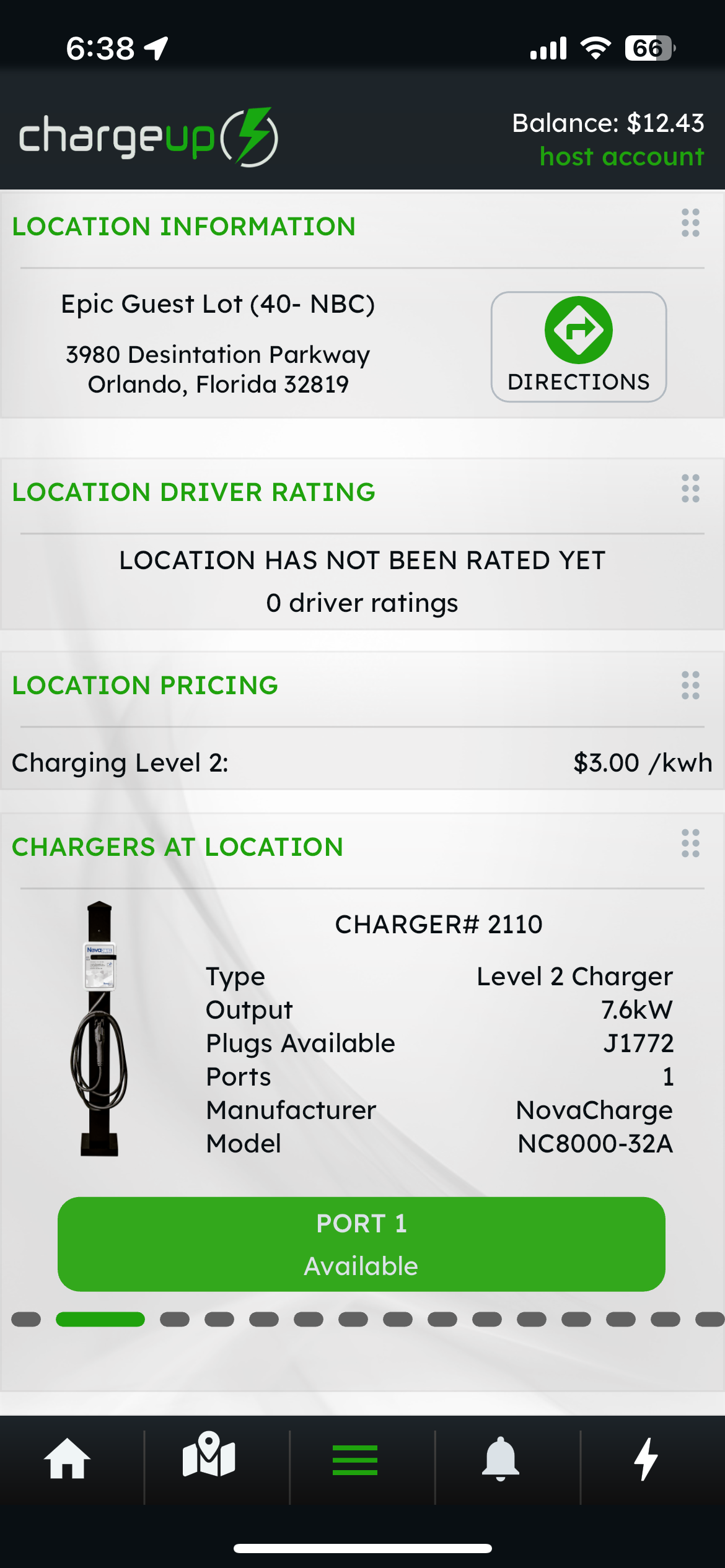Go to the home tab
This screenshot has width=725, height=1568.
pyautogui.click(x=67, y=1459)
